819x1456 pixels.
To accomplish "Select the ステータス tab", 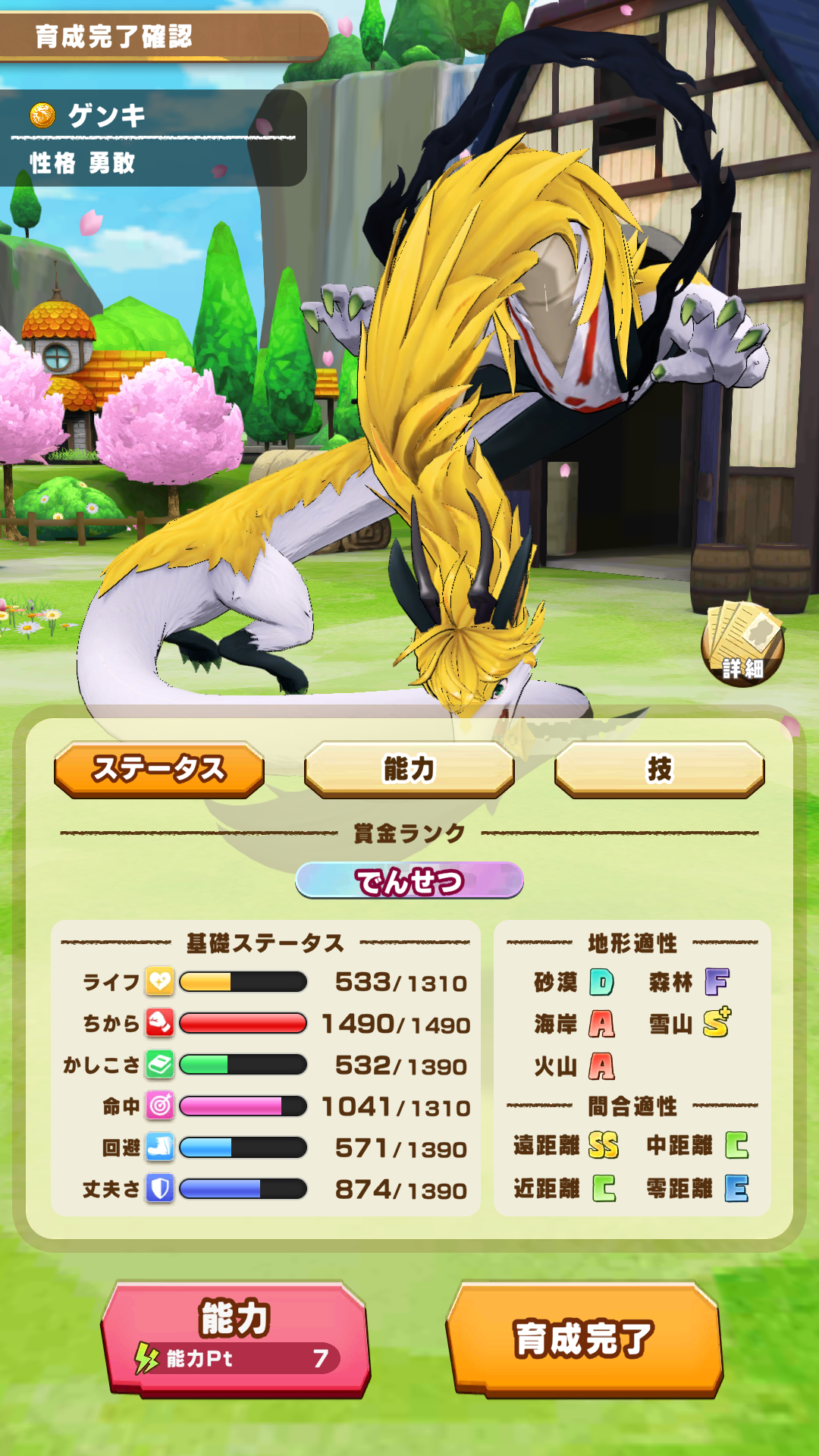I will click(x=159, y=769).
